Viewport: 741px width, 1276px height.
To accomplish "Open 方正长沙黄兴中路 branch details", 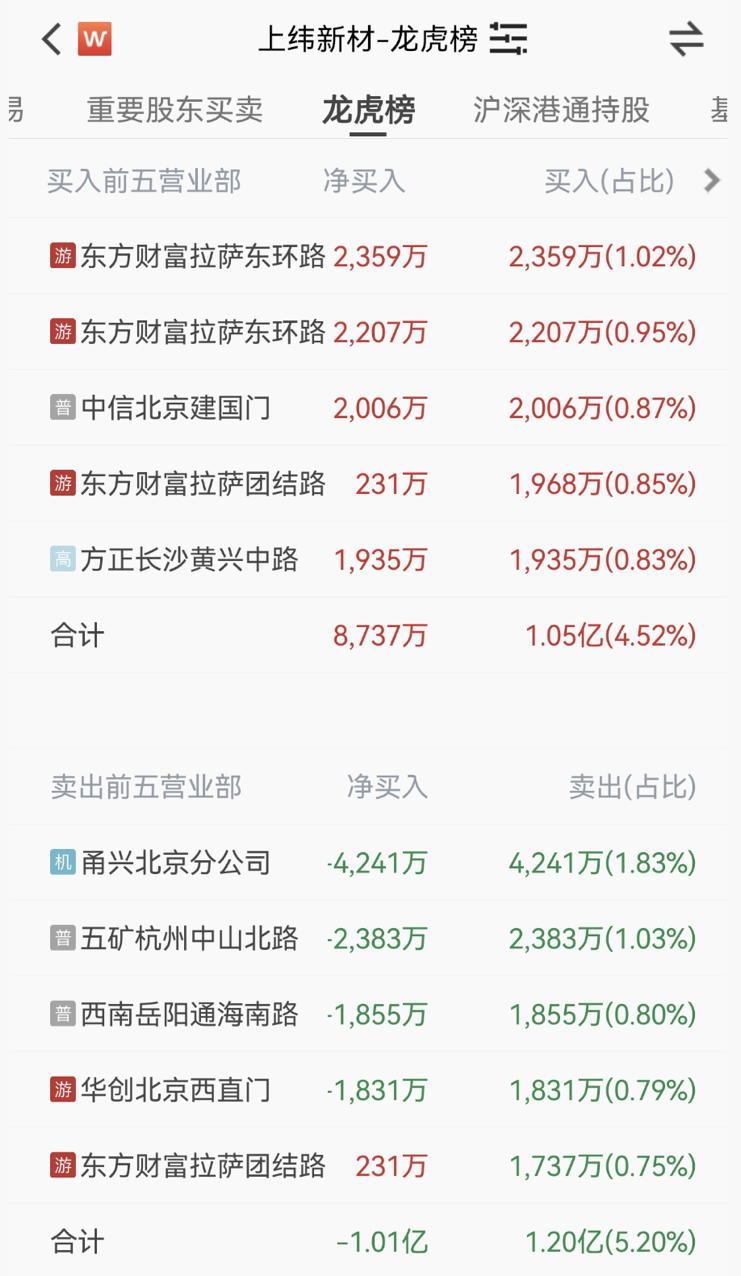I will (x=370, y=560).
